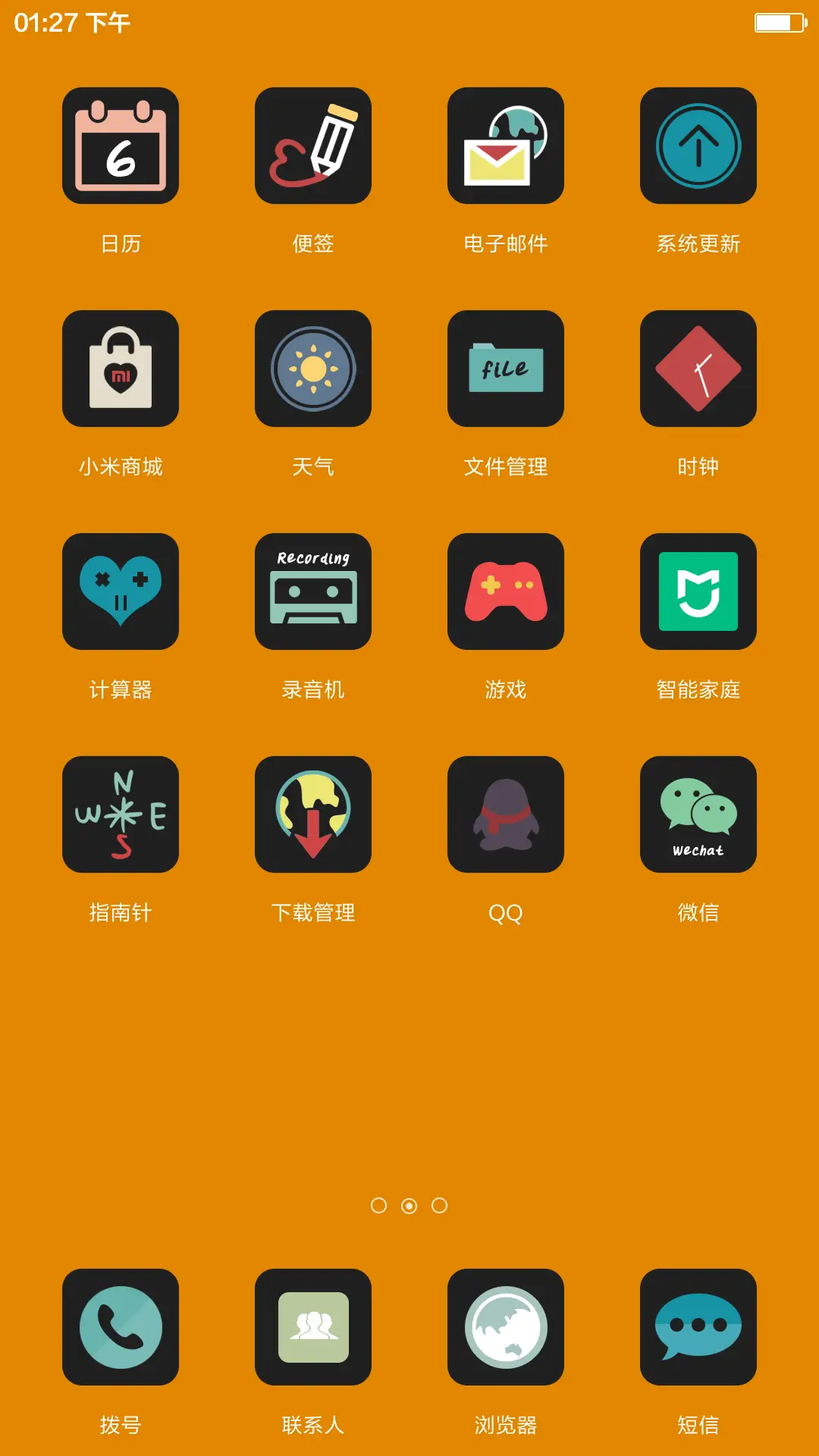Image resolution: width=819 pixels, height=1456 pixels.
Task: View 下载管理 download manager
Action: tap(313, 814)
